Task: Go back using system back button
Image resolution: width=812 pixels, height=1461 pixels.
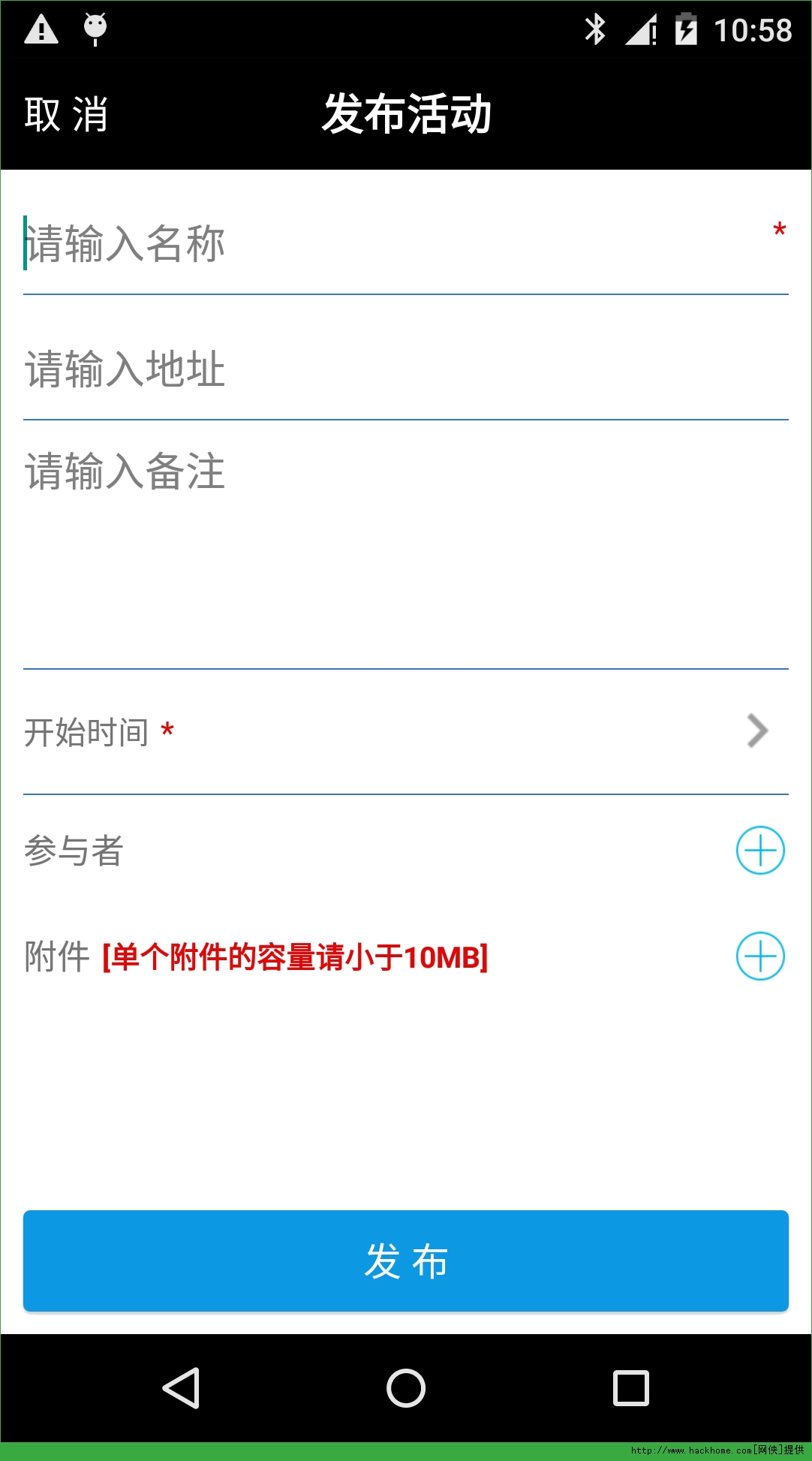Action: click(181, 1388)
